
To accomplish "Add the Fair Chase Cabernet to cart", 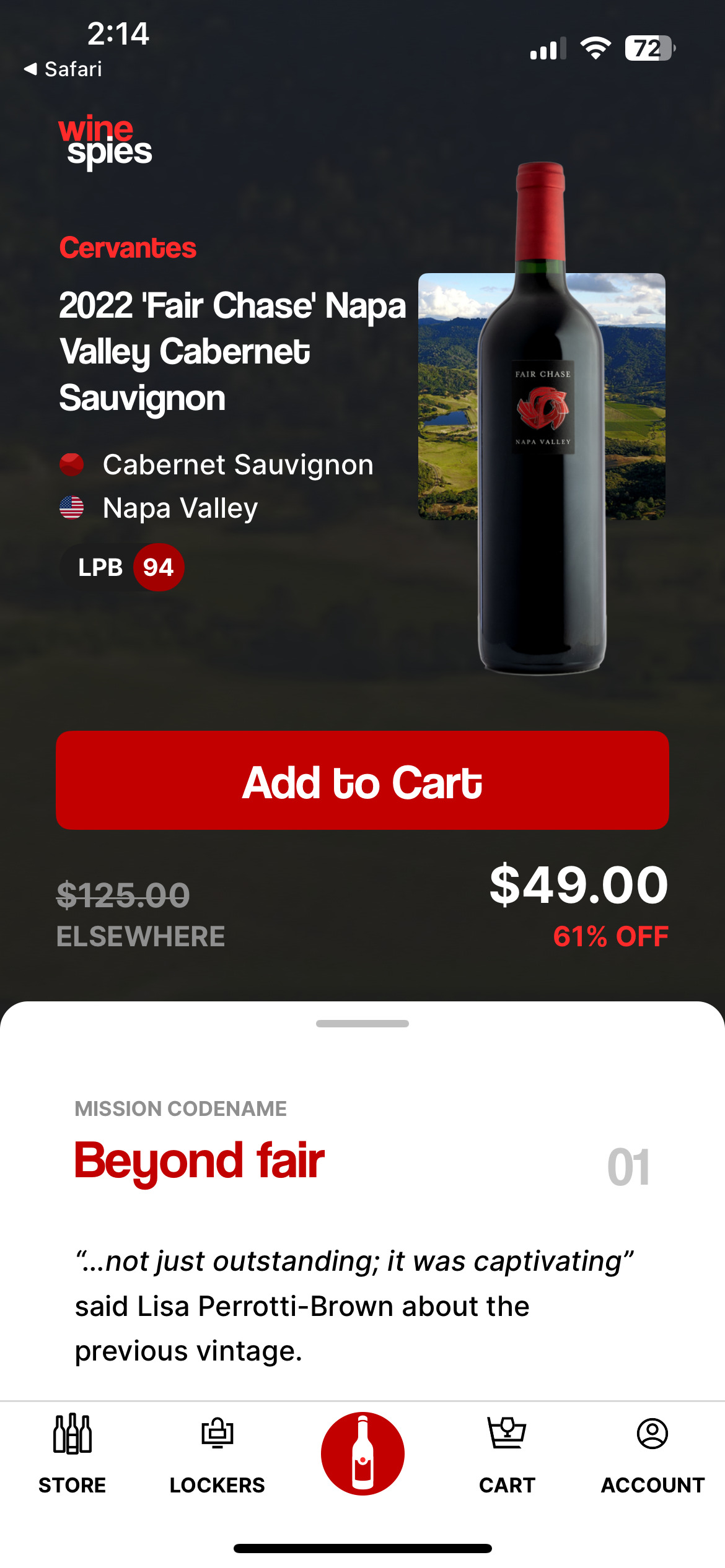I will (x=362, y=780).
